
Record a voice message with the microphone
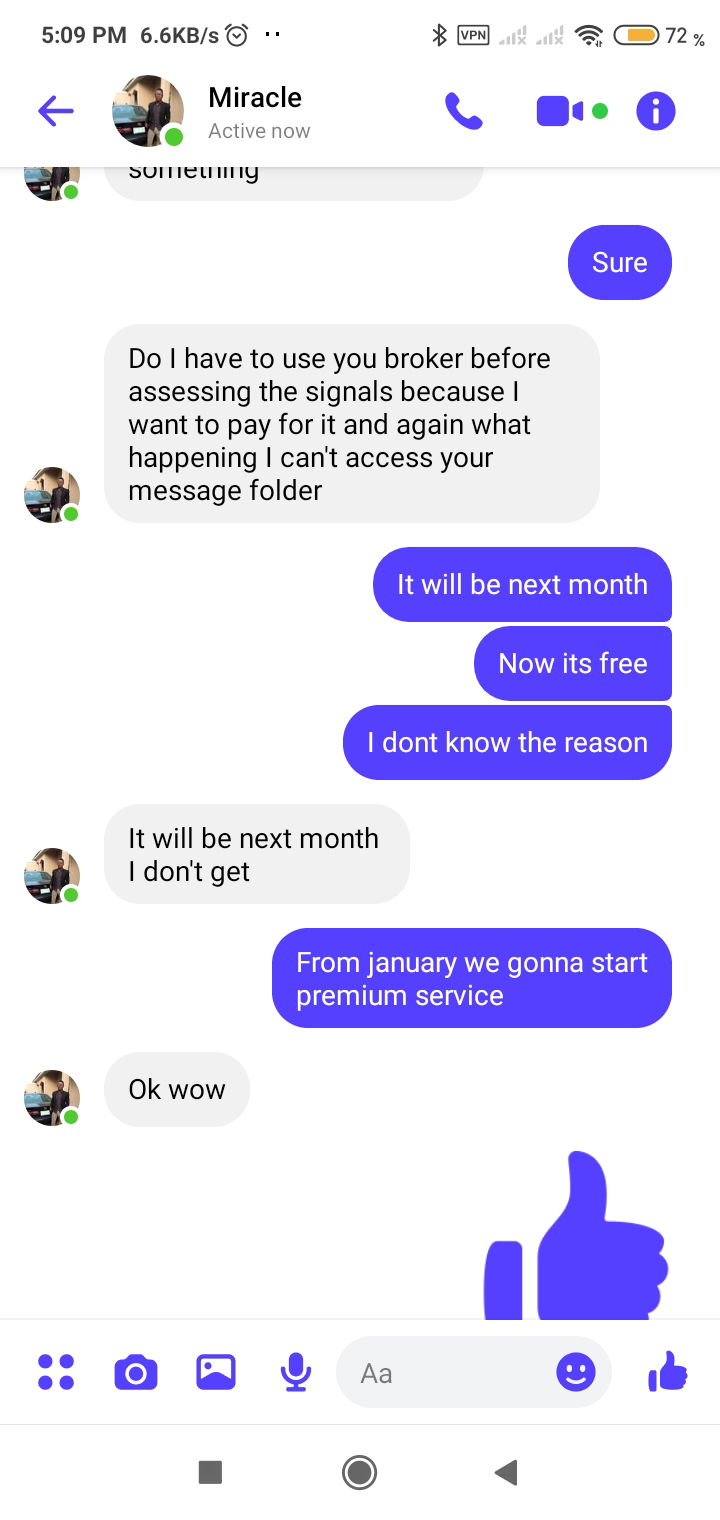295,1372
